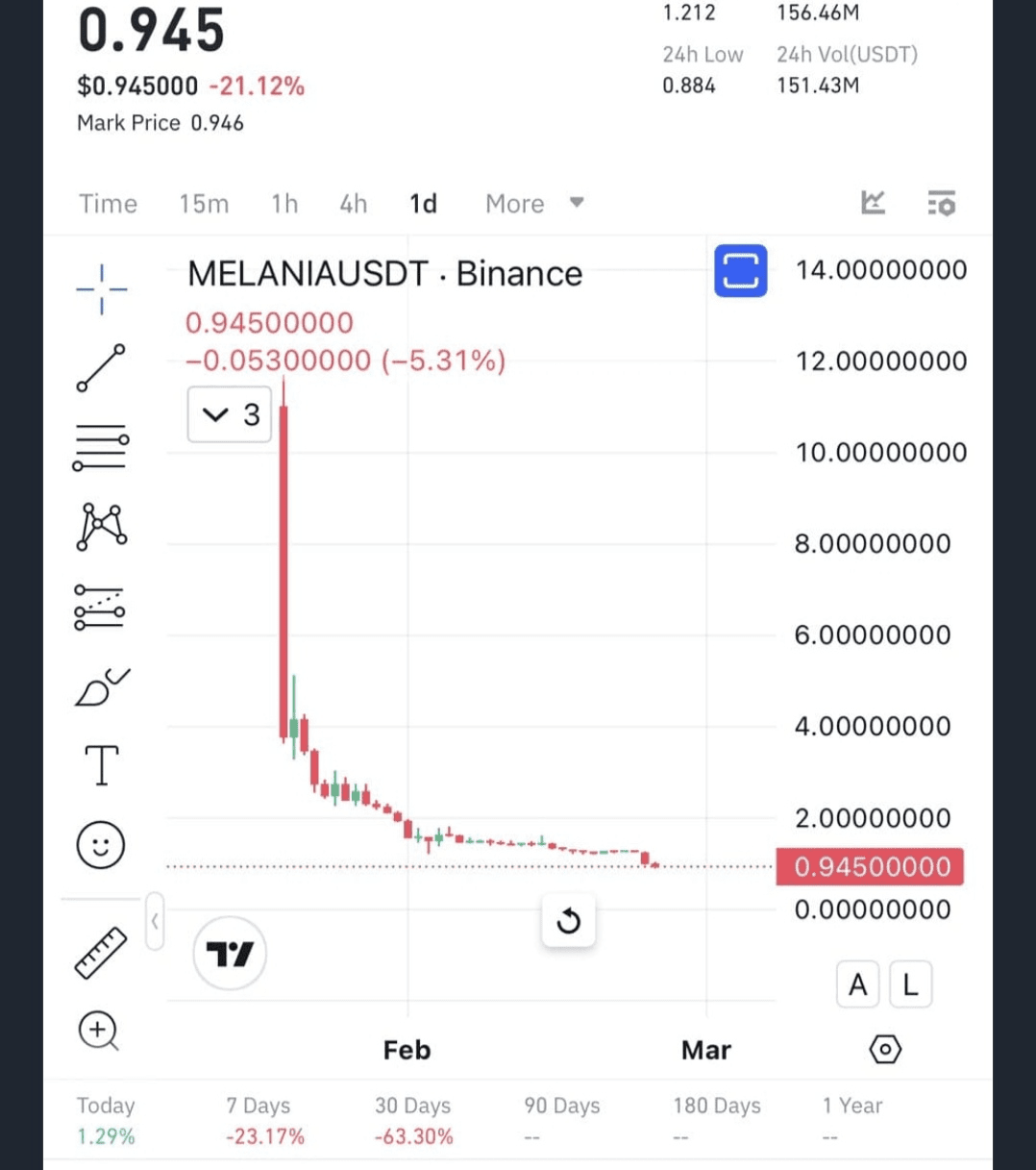Expand the More intervals dropdown

(x=533, y=204)
